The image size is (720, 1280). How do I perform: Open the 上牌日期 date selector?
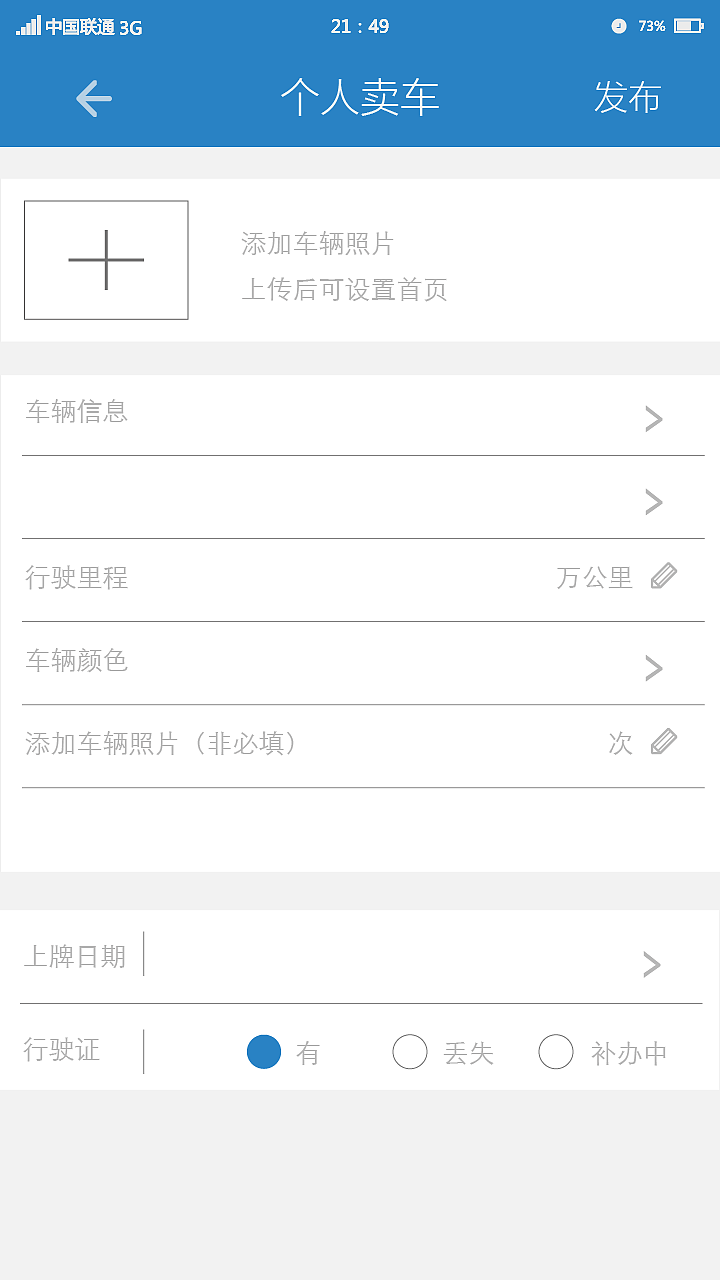tap(360, 956)
